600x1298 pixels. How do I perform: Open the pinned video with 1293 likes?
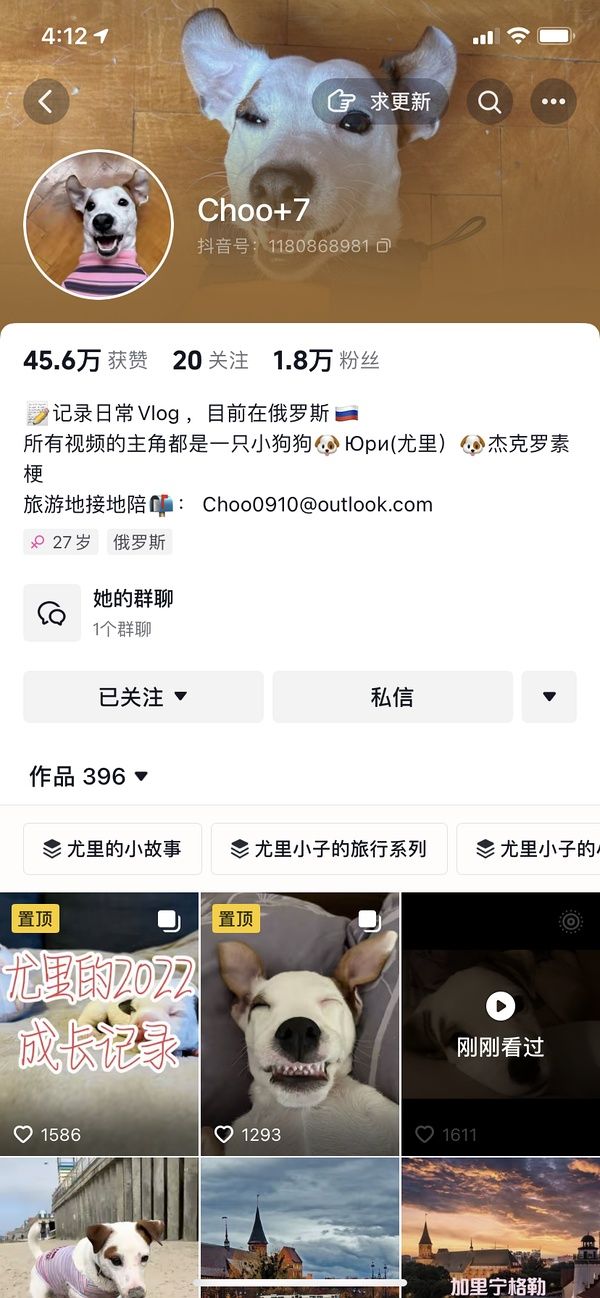pyautogui.click(x=300, y=1024)
